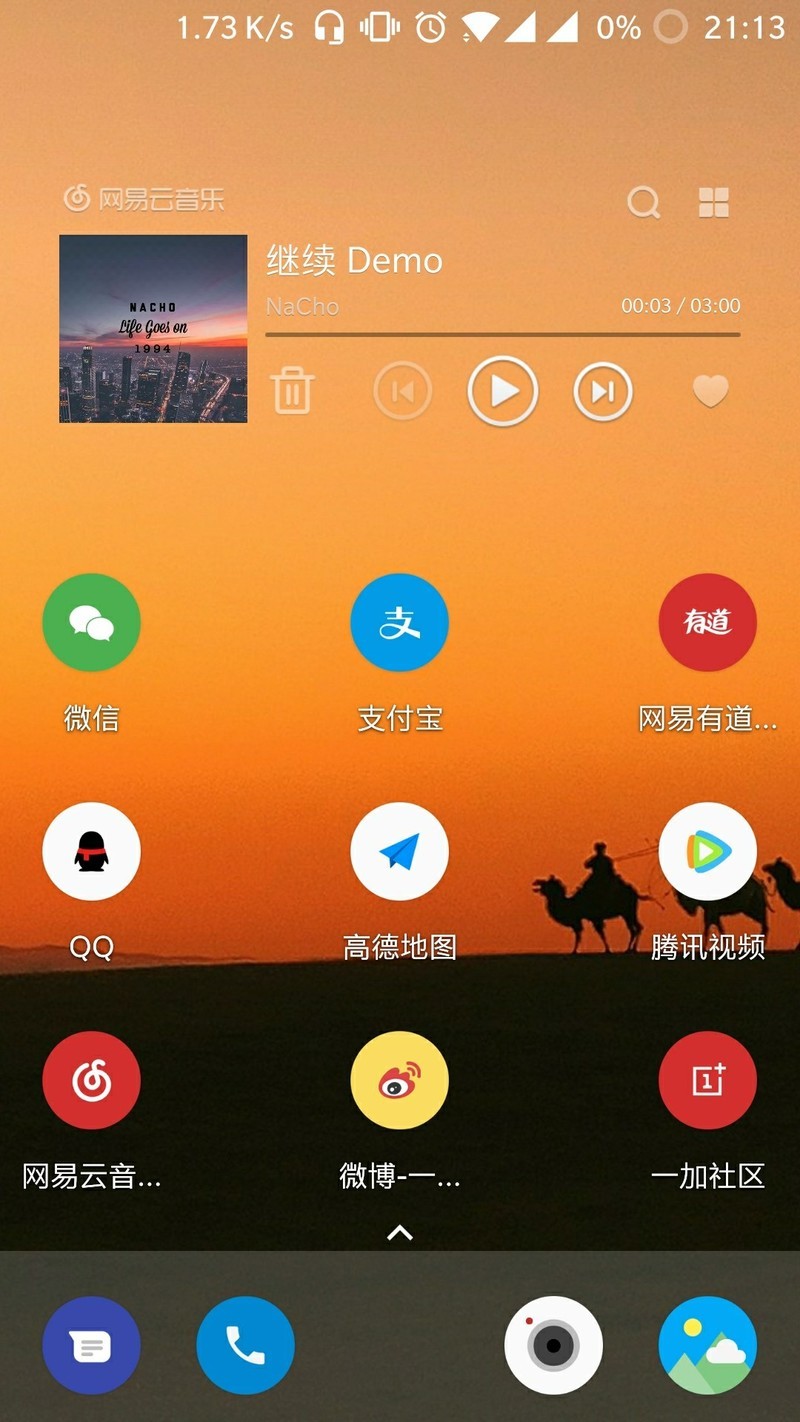Open 一加社区 community app
Image resolution: width=800 pixels, height=1422 pixels.
pyautogui.click(x=707, y=1080)
